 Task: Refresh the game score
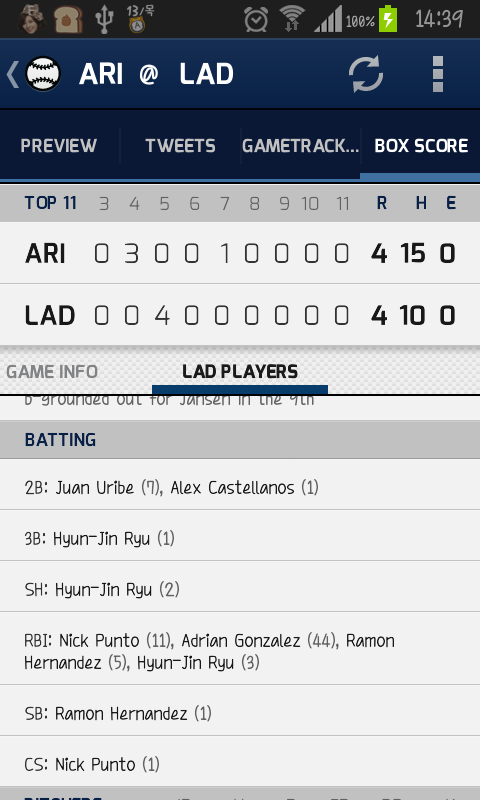(x=366, y=74)
